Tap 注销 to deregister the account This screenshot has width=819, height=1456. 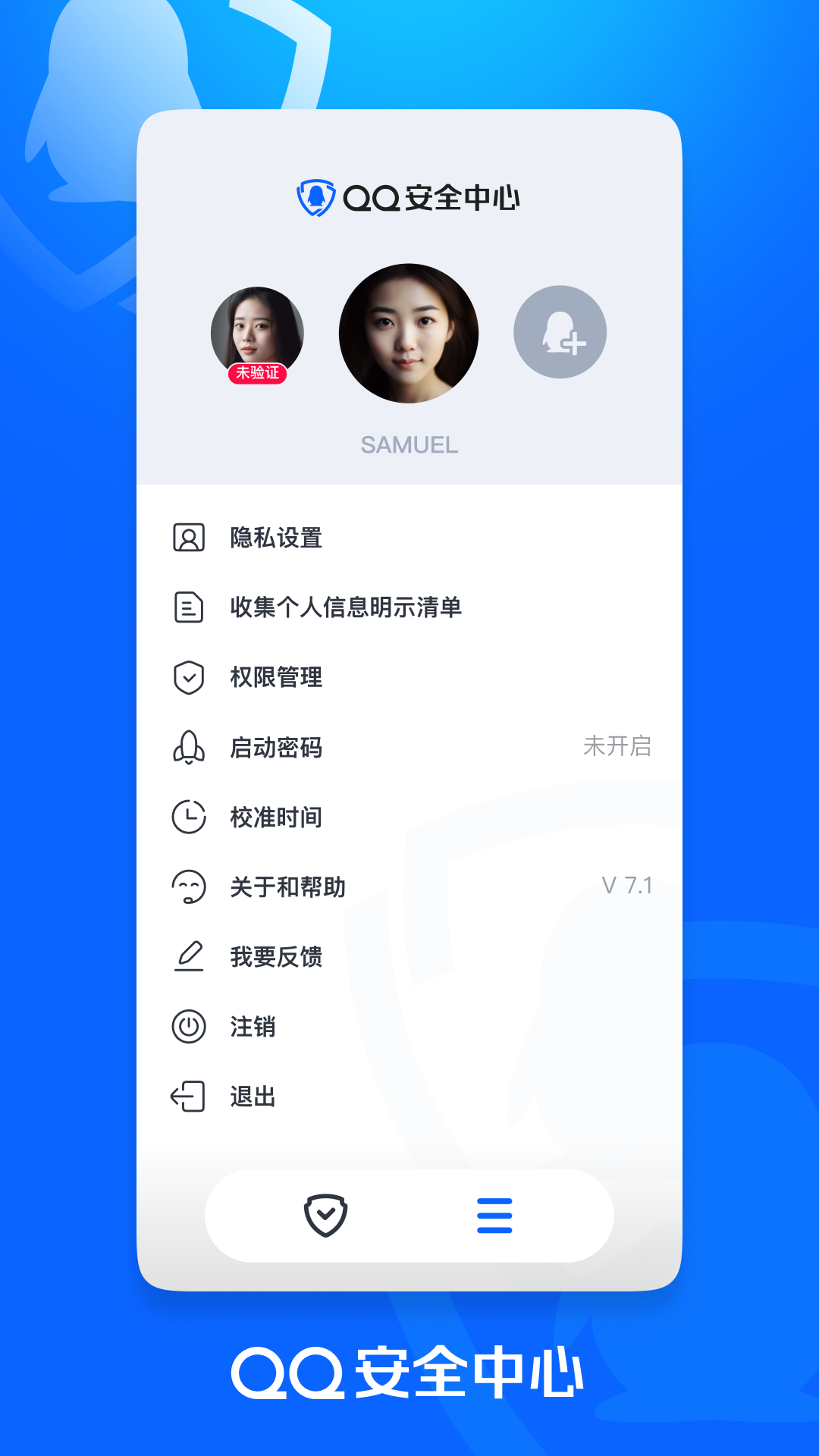click(x=252, y=1027)
